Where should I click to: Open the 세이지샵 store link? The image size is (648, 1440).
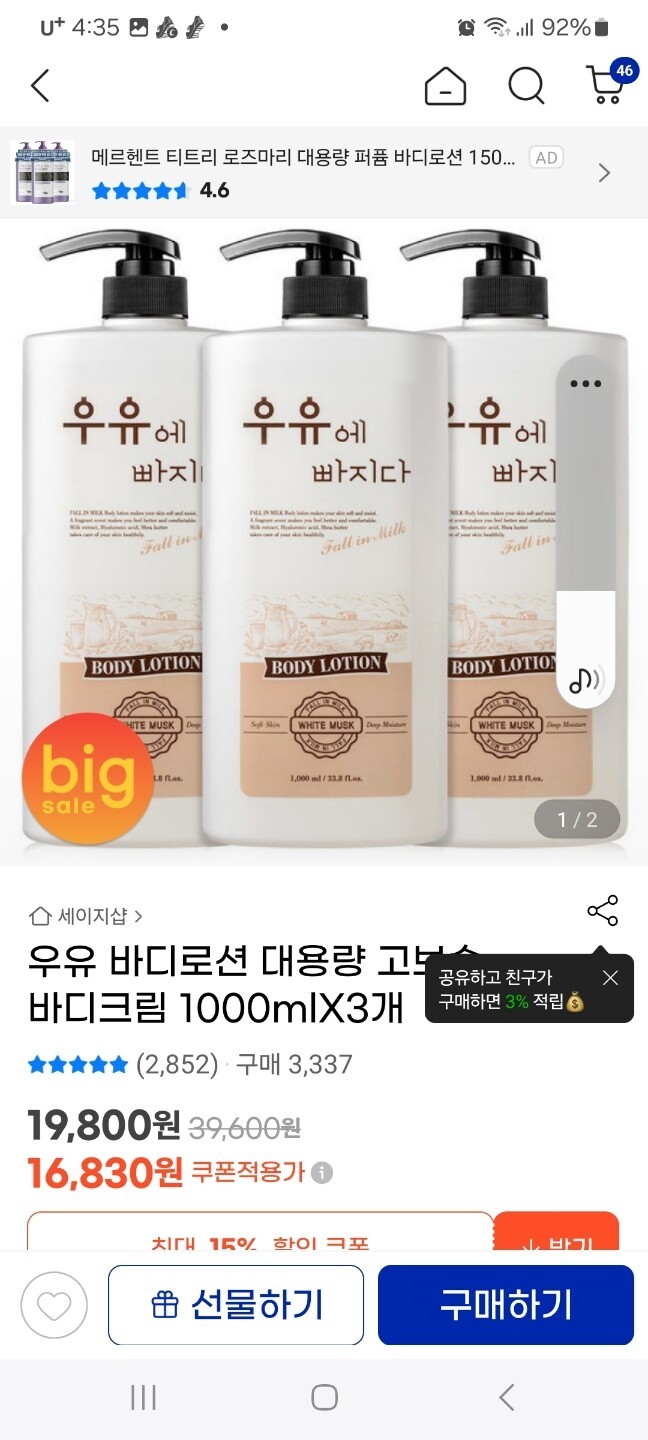tap(87, 915)
